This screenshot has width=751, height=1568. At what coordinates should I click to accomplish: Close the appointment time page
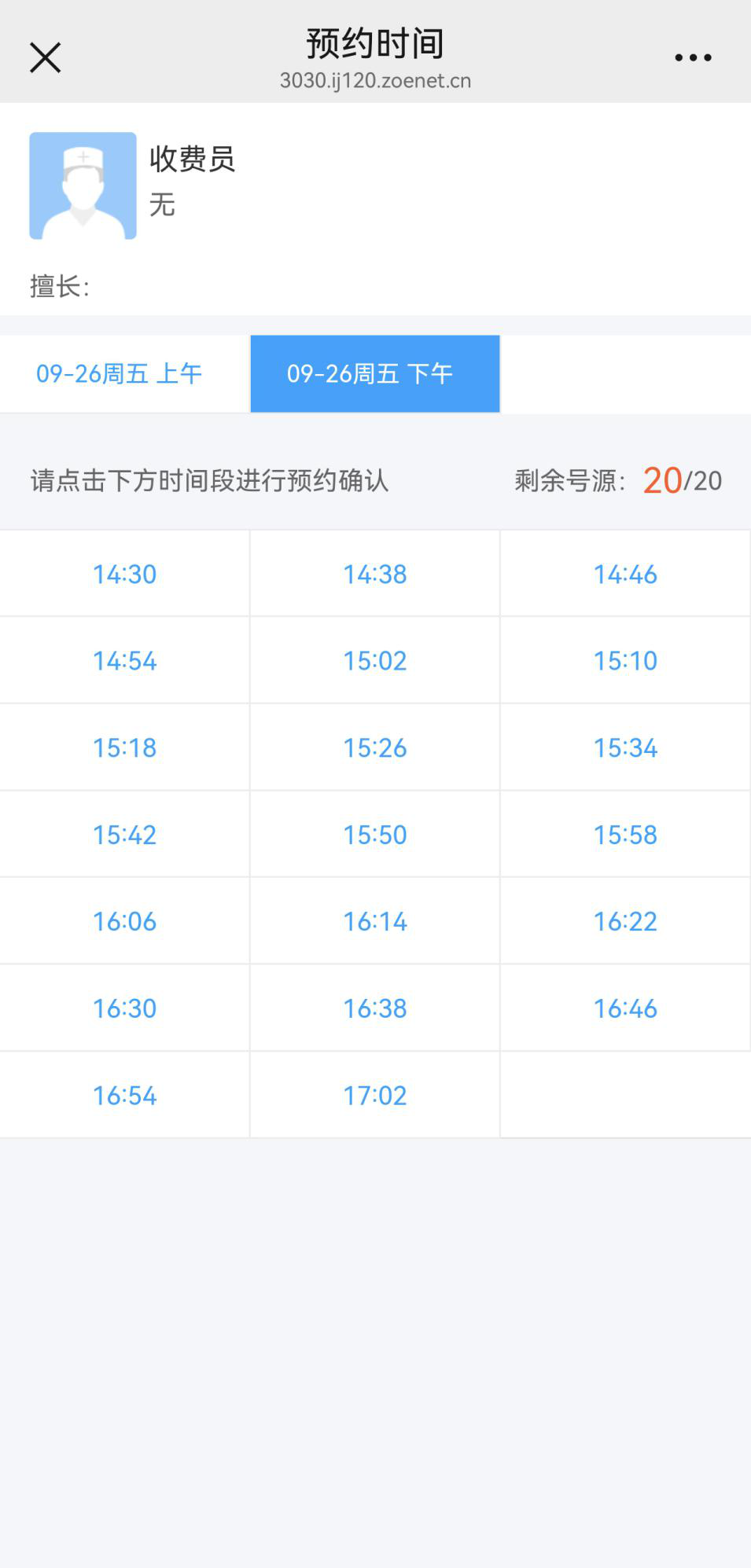point(46,57)
